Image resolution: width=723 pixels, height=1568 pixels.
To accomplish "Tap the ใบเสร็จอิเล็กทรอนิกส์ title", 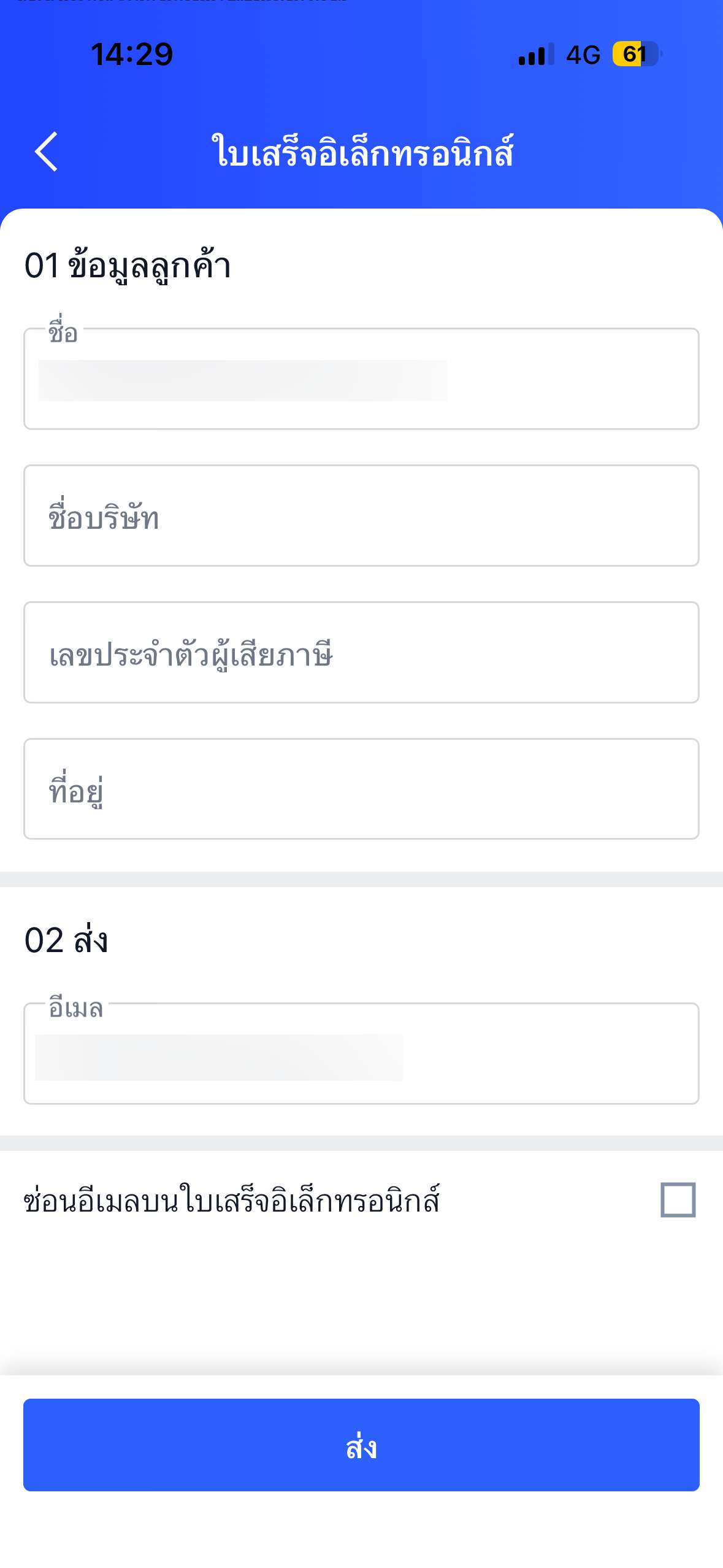I will (361, 152).
